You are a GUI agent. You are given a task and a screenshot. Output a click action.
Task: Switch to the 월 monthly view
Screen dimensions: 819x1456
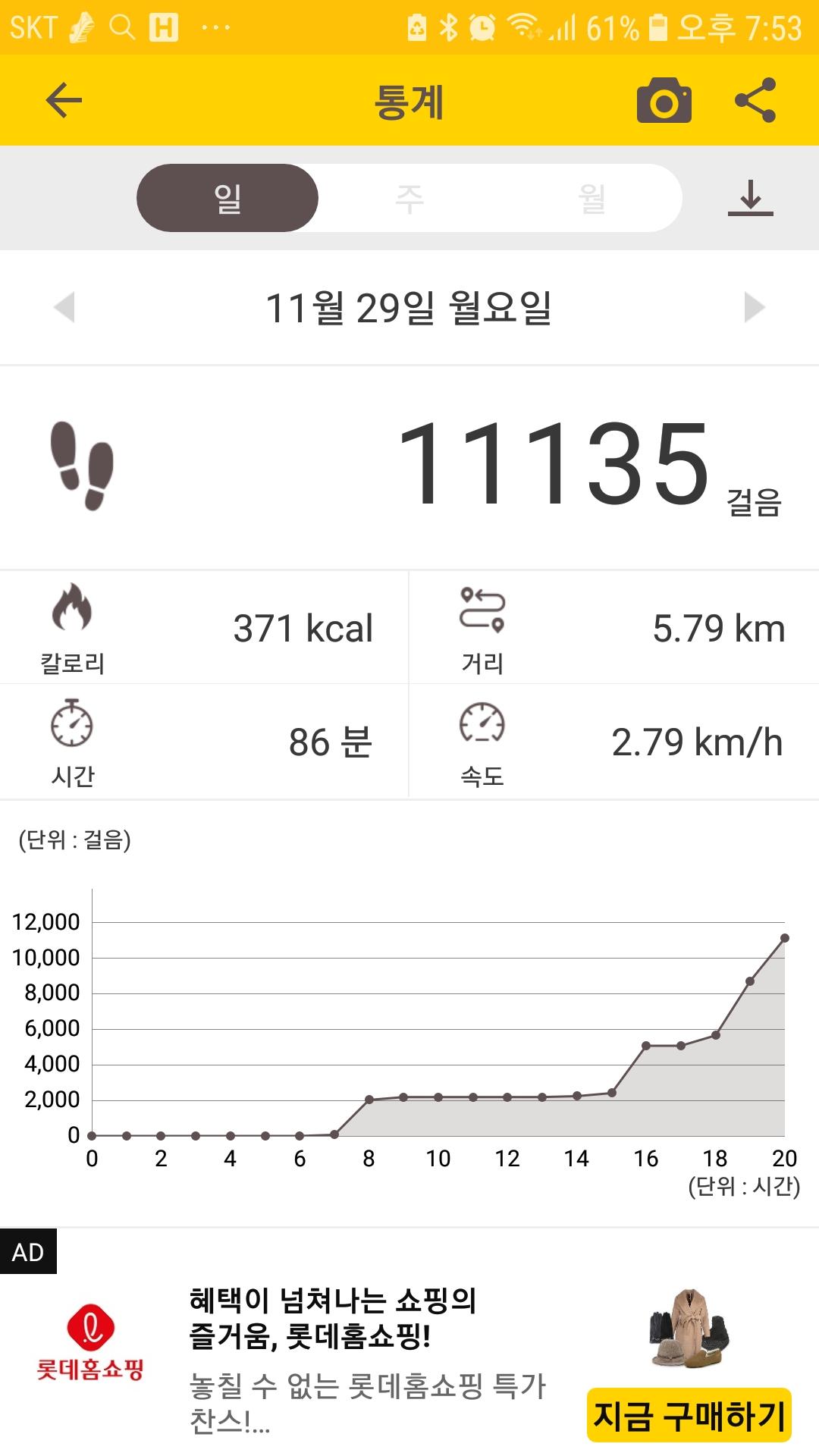[x=591, y=199]
